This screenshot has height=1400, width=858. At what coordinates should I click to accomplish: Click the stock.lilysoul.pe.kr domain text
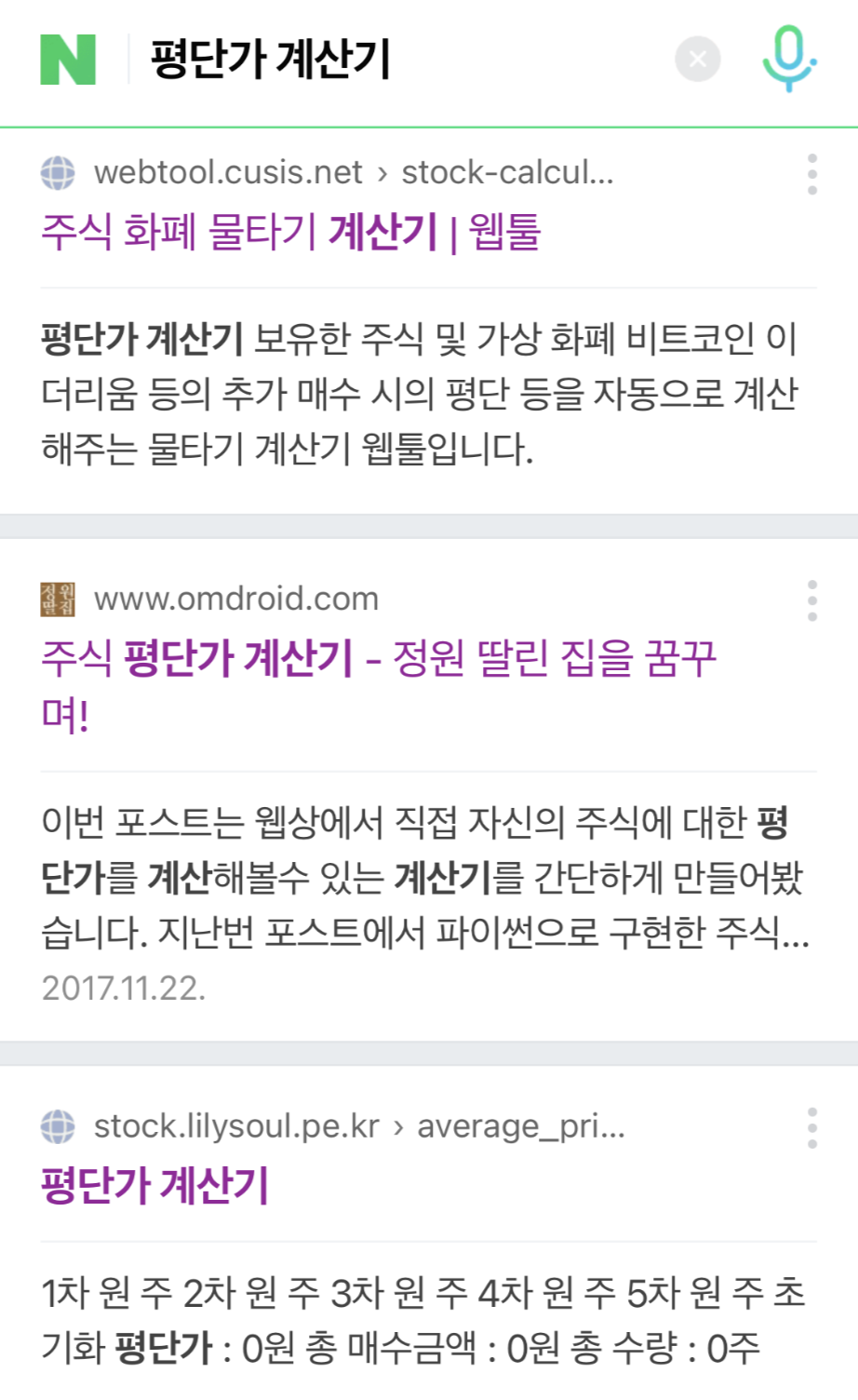tap(233, 1128)
